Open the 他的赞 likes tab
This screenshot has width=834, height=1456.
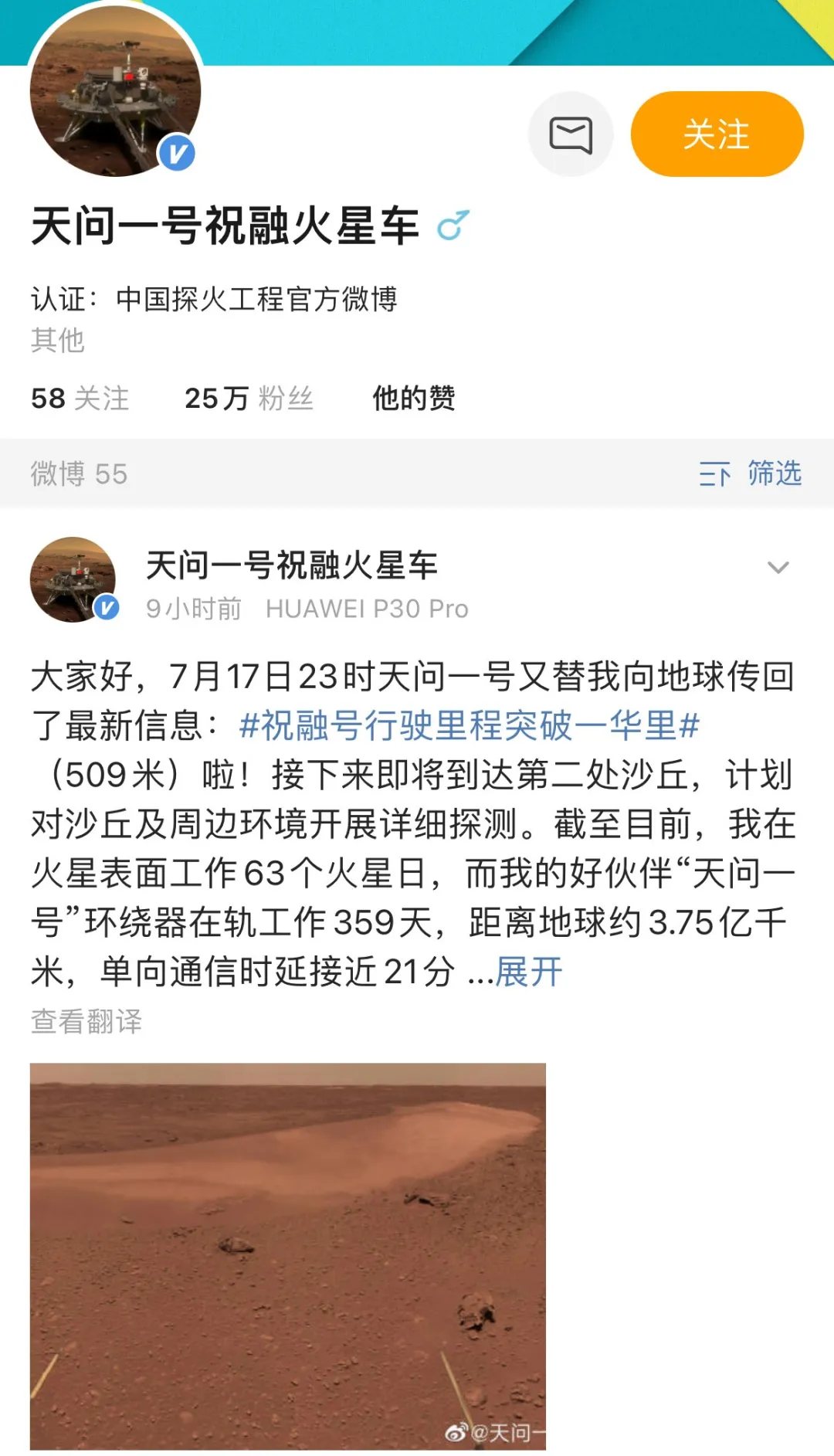415,399
